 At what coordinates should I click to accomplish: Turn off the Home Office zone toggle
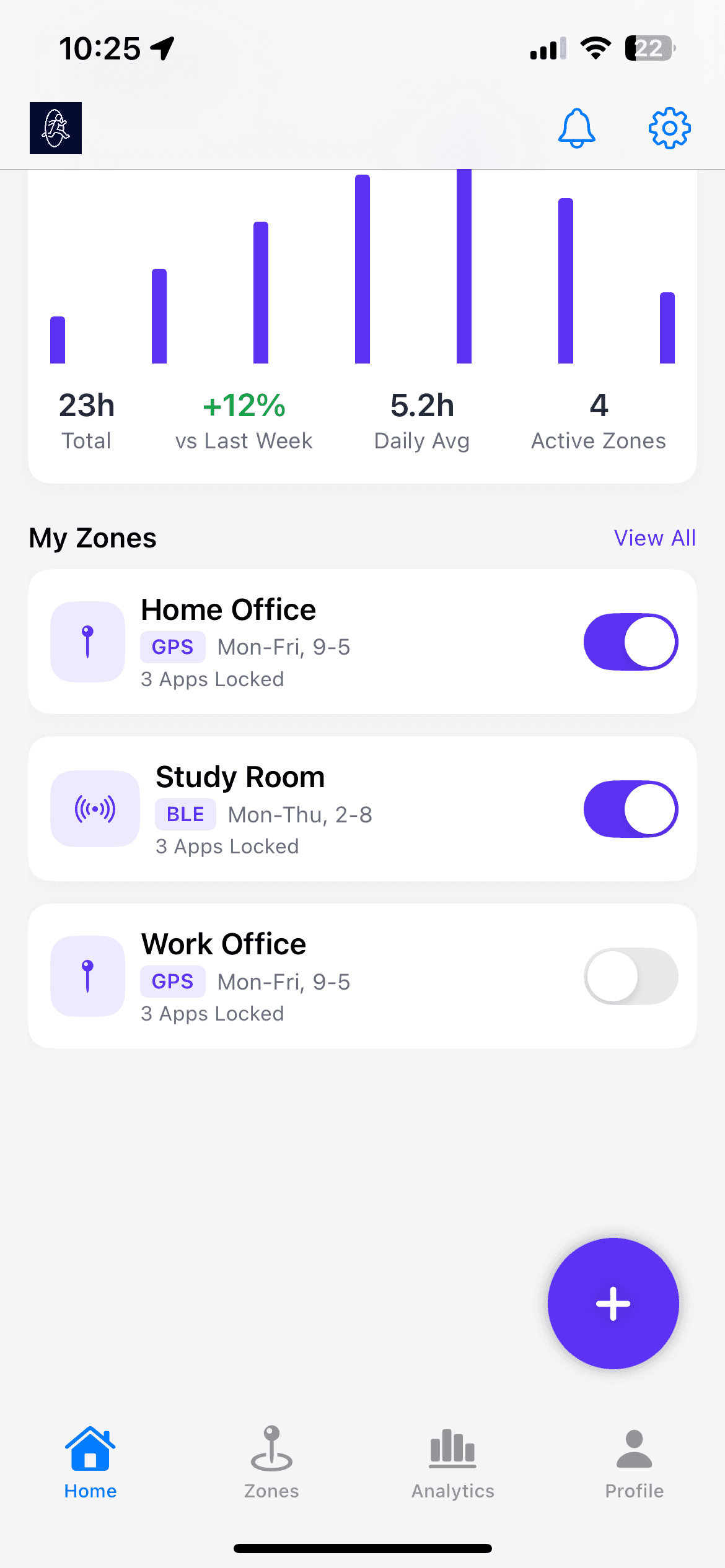tap(631, 642)
